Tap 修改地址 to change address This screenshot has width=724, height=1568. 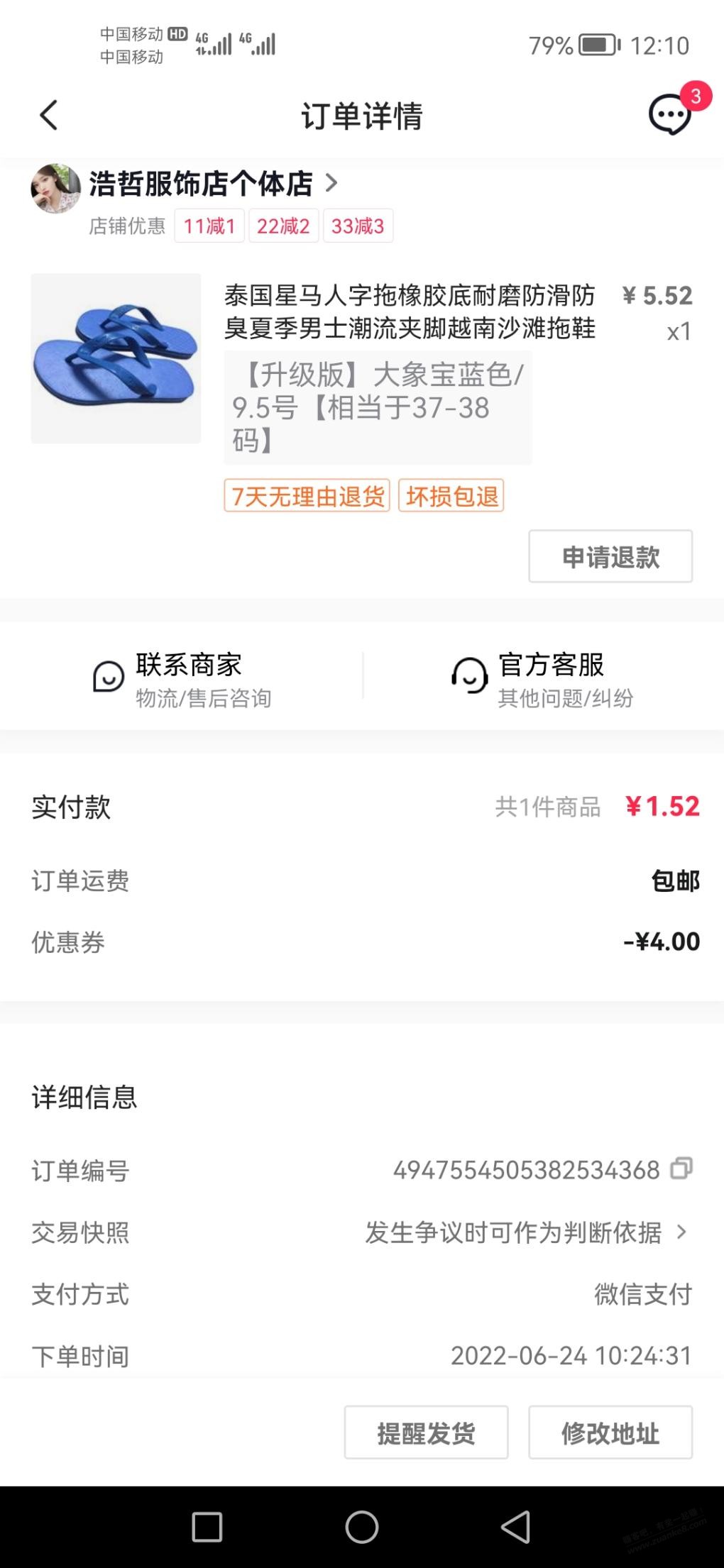coord(610,1432)
